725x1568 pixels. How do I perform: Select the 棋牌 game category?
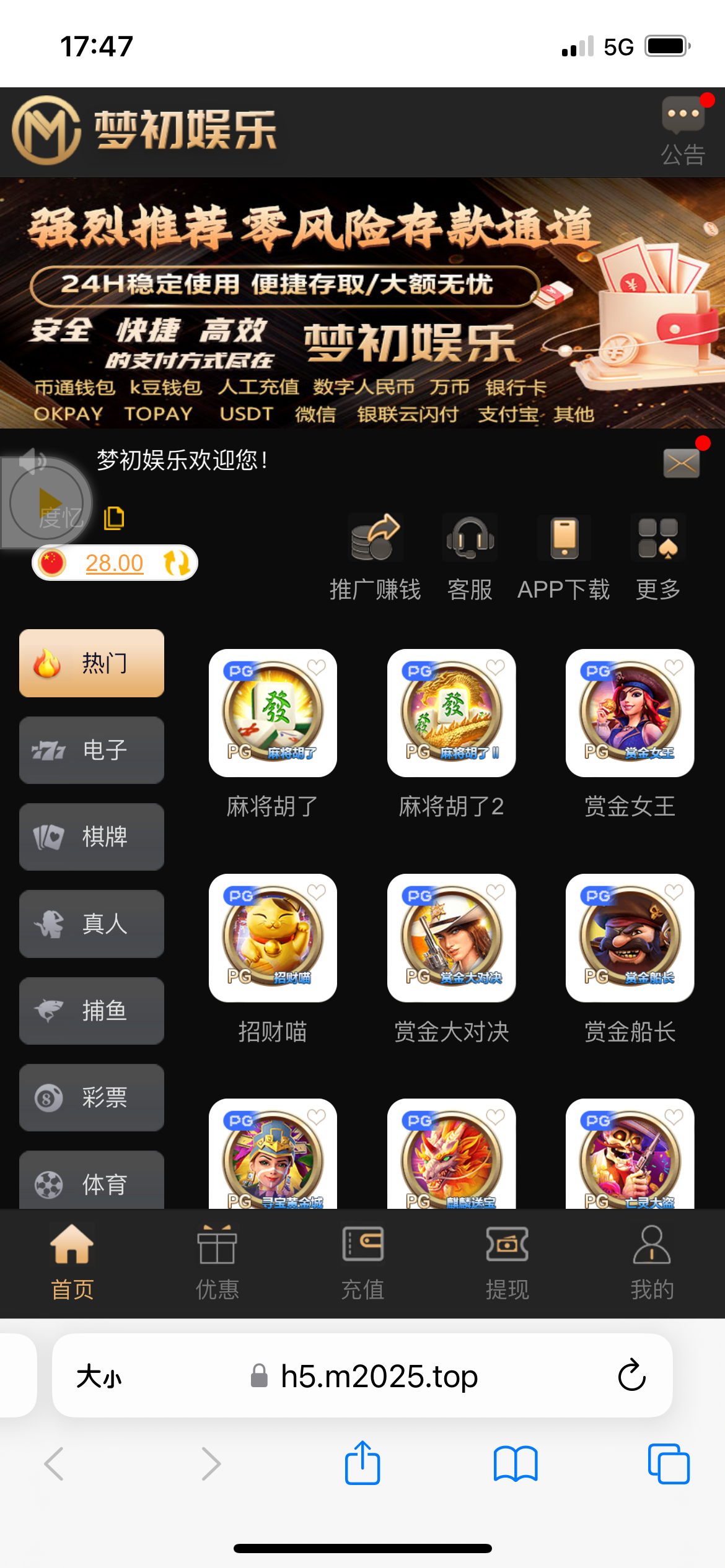92,837
